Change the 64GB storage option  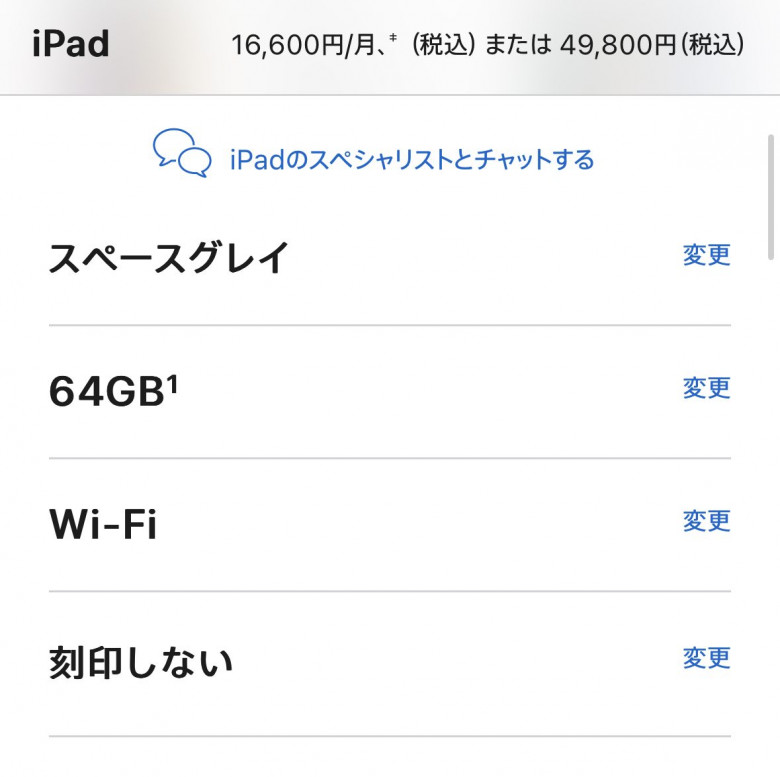(x=706, y=388)
